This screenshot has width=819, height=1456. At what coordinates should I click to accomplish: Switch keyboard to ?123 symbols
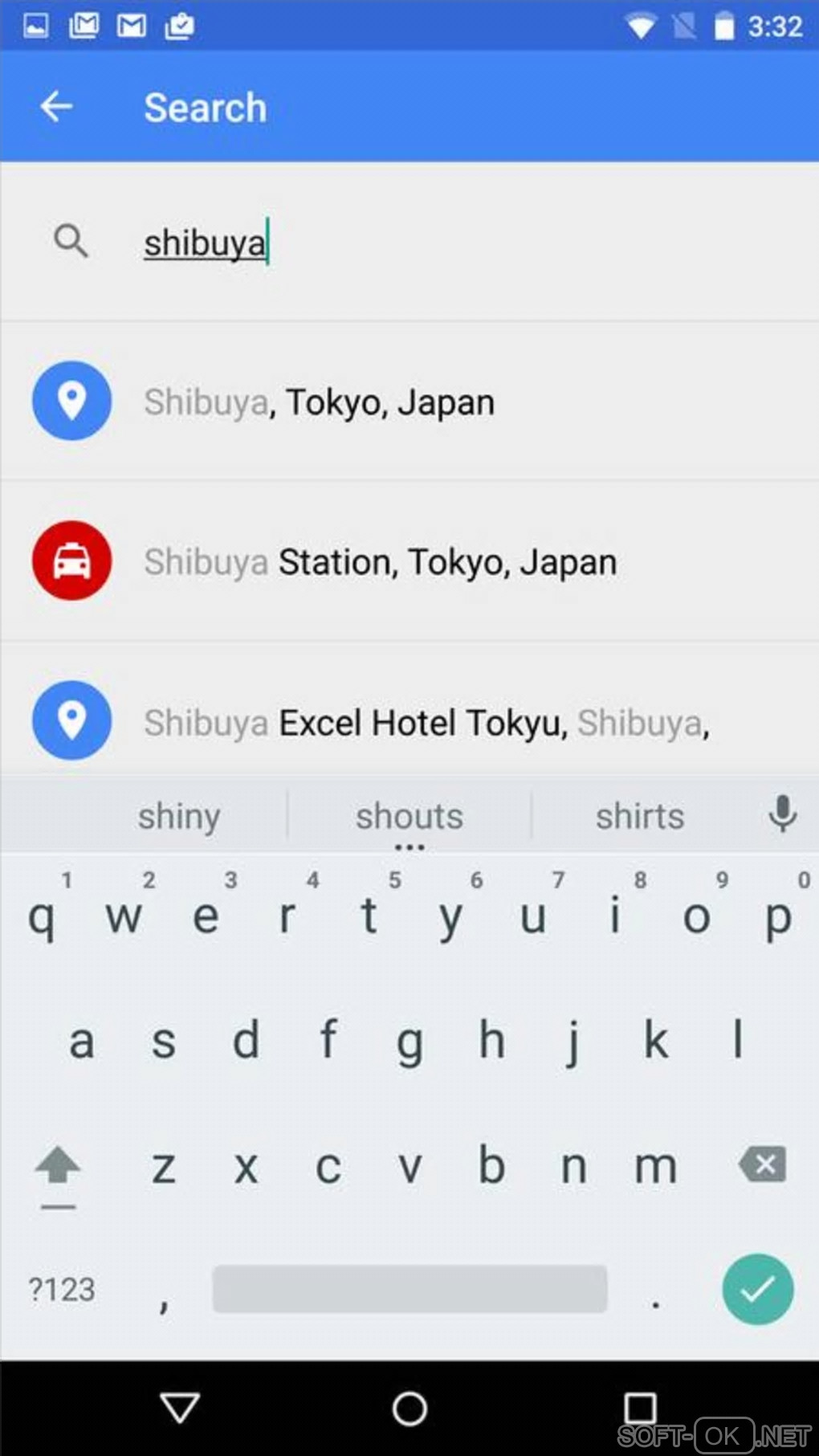pos(62,1290)
